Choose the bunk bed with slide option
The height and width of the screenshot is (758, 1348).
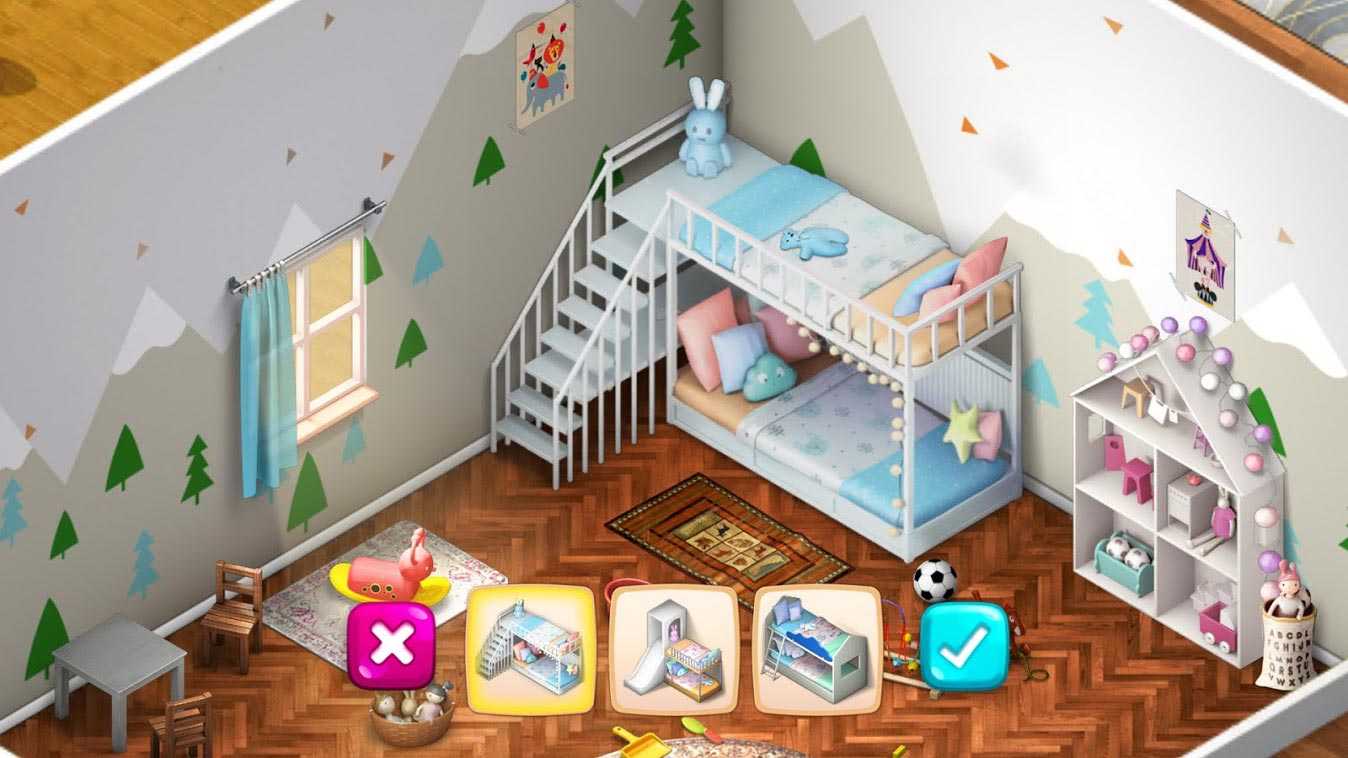[673, 648]
